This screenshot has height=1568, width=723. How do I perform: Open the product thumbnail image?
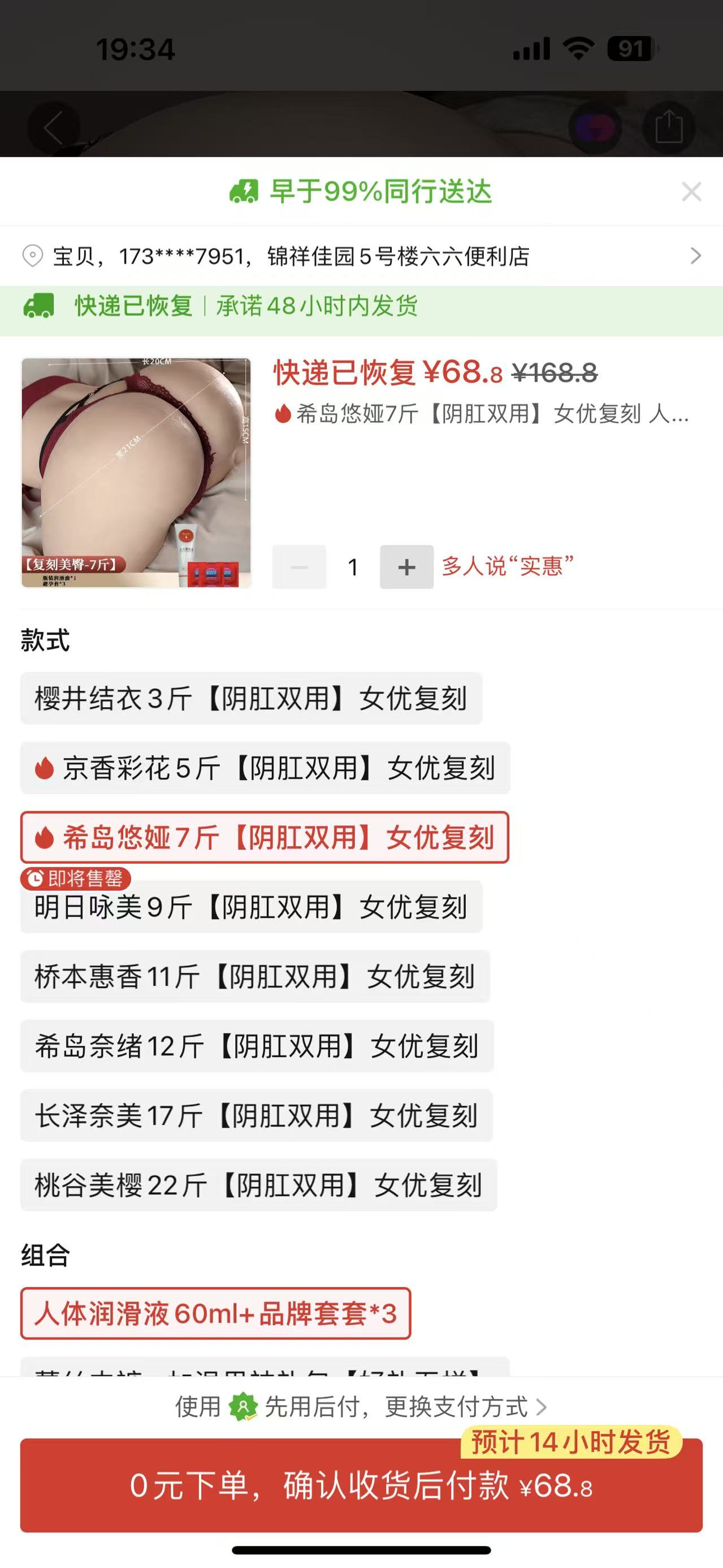[136, 473]
